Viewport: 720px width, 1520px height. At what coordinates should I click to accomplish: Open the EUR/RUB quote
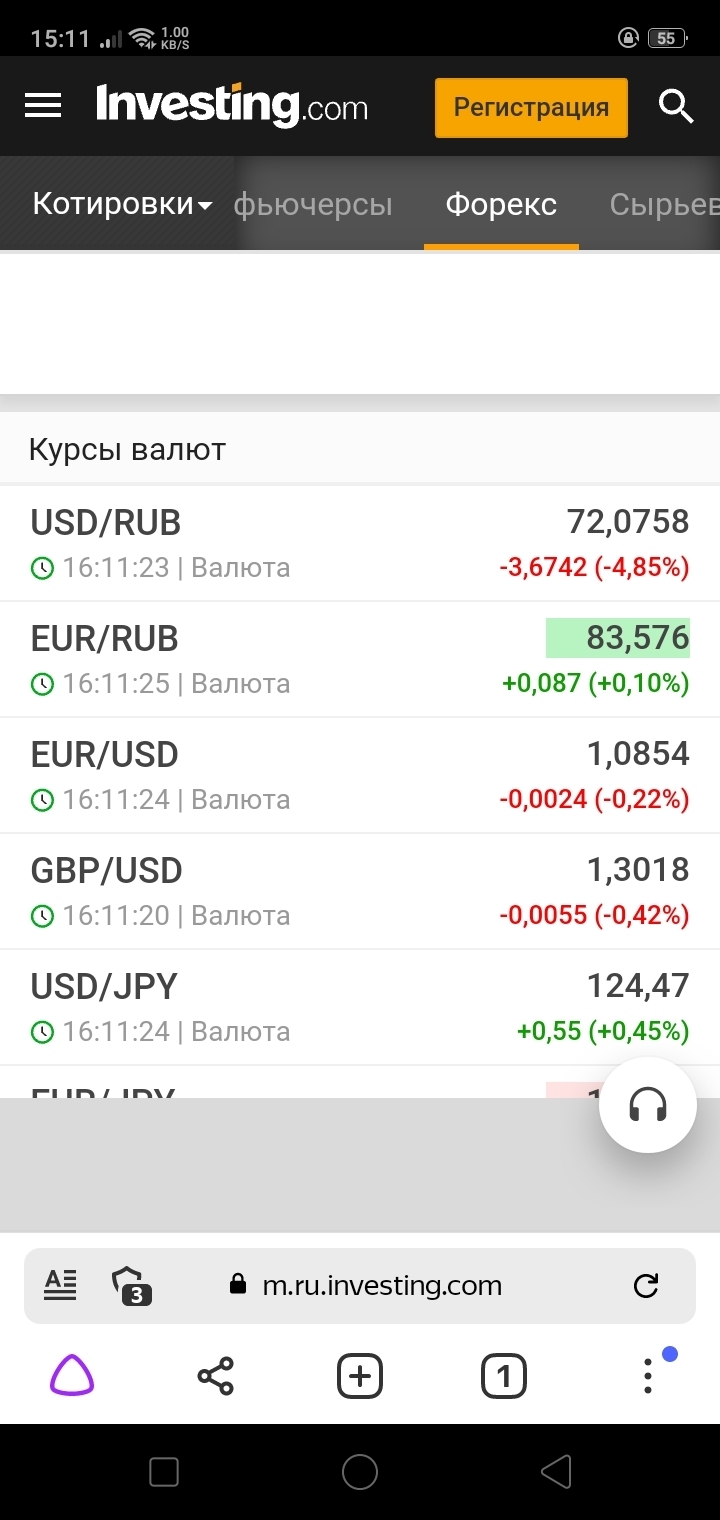[360, 659]
